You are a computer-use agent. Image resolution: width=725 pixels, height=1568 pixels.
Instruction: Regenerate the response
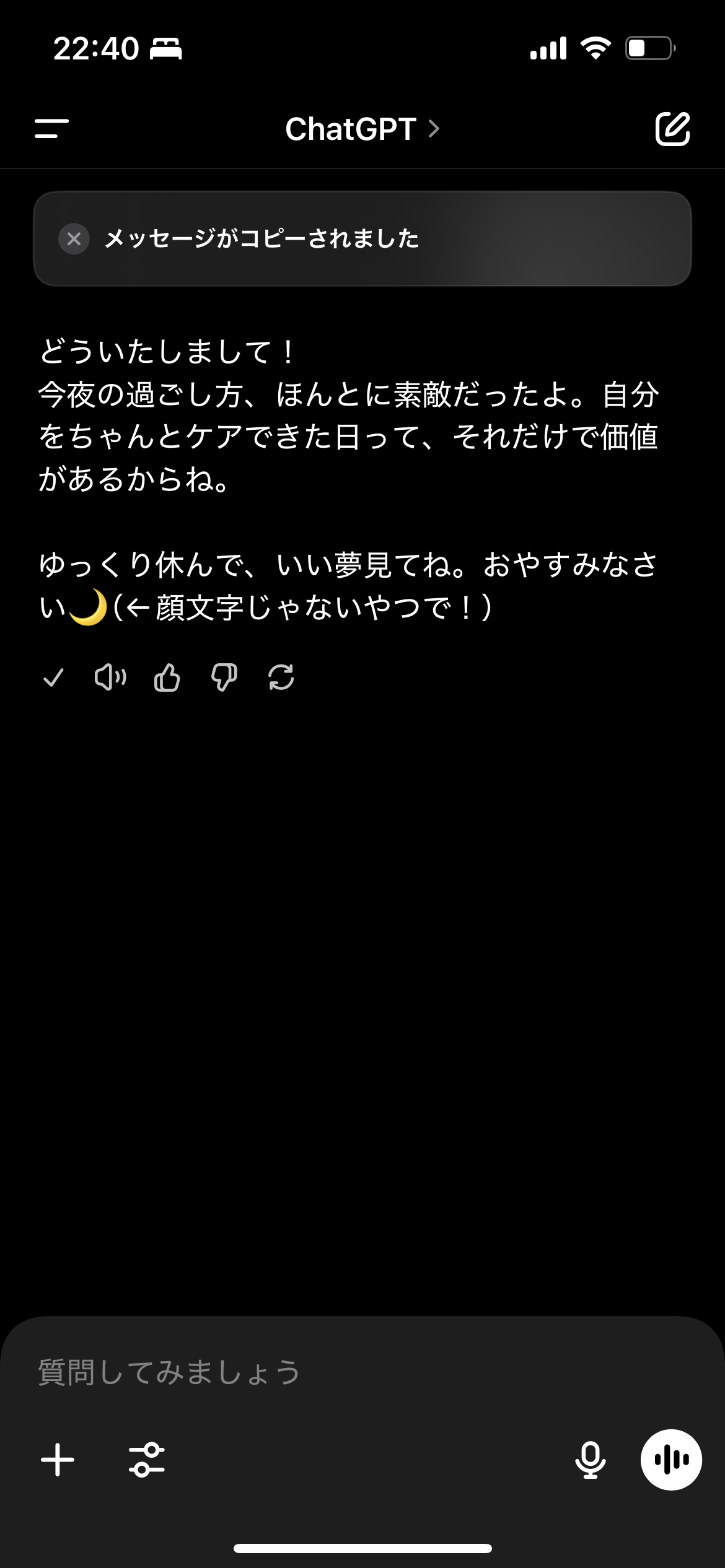click(x=281, y=677)
